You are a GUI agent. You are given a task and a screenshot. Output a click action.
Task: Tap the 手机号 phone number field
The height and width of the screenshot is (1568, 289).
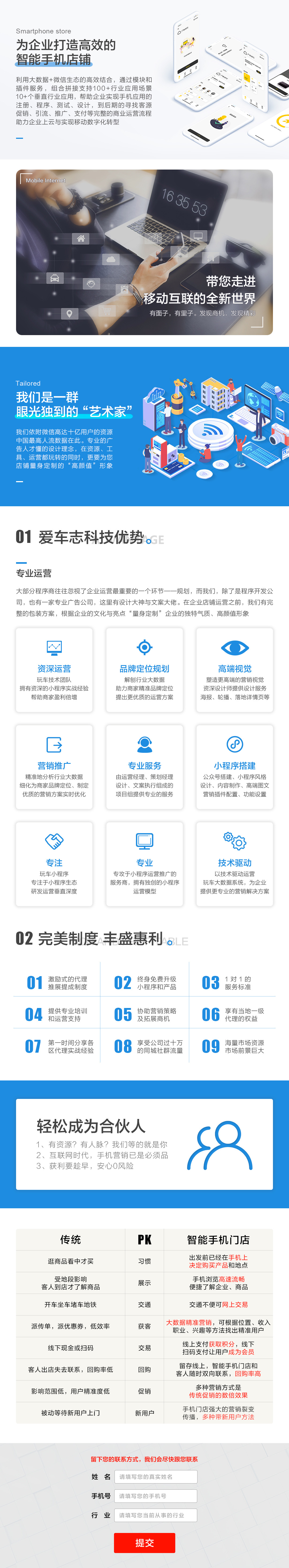(x=156, y=1496)
